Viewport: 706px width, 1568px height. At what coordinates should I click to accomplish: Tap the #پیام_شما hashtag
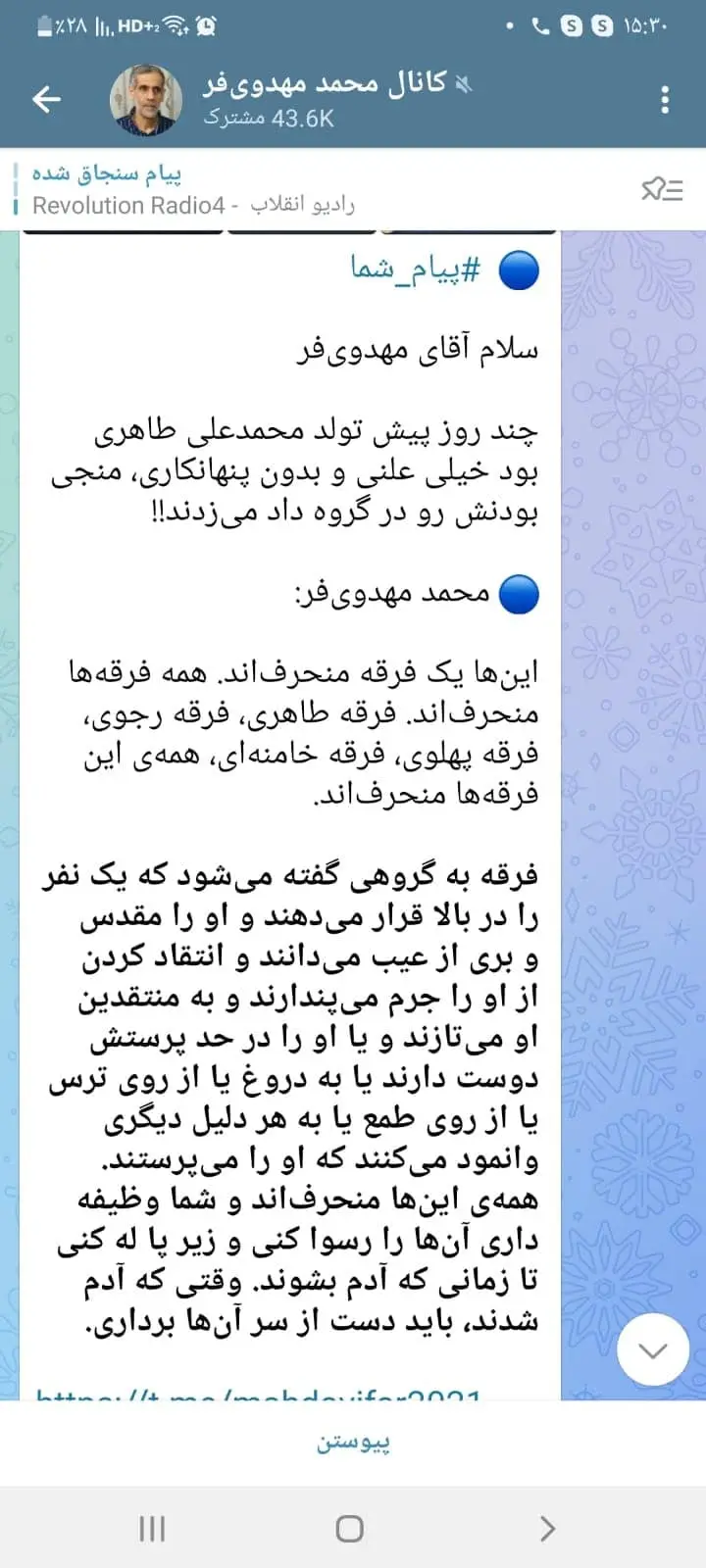click(417, 269)
